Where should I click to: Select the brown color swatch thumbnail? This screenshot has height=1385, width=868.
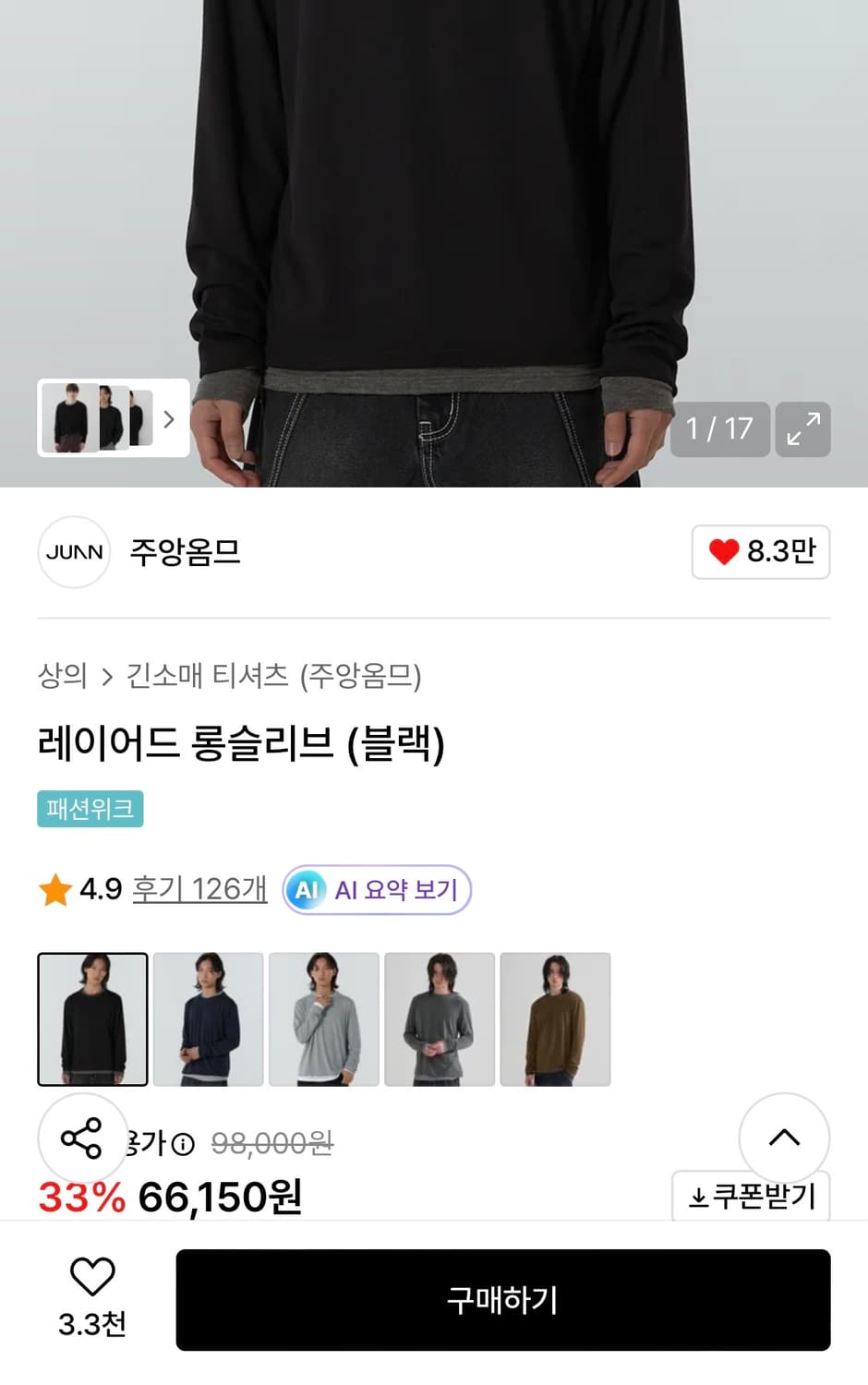pyautogui.click(x=556, y=1018)
